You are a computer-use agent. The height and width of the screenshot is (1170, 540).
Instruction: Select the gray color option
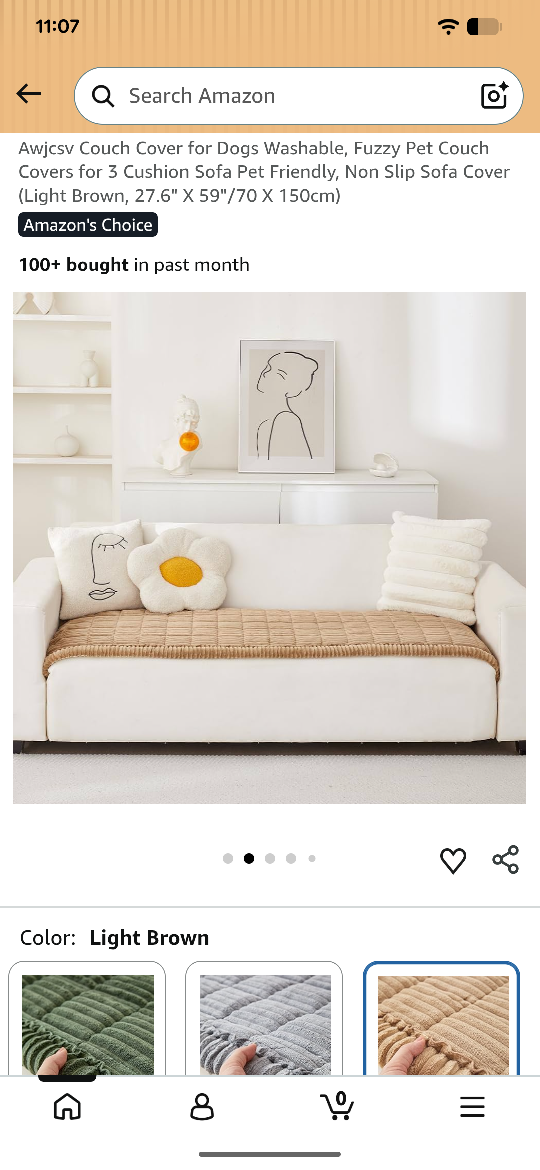pyautogui.click(x=264, y=1019)
